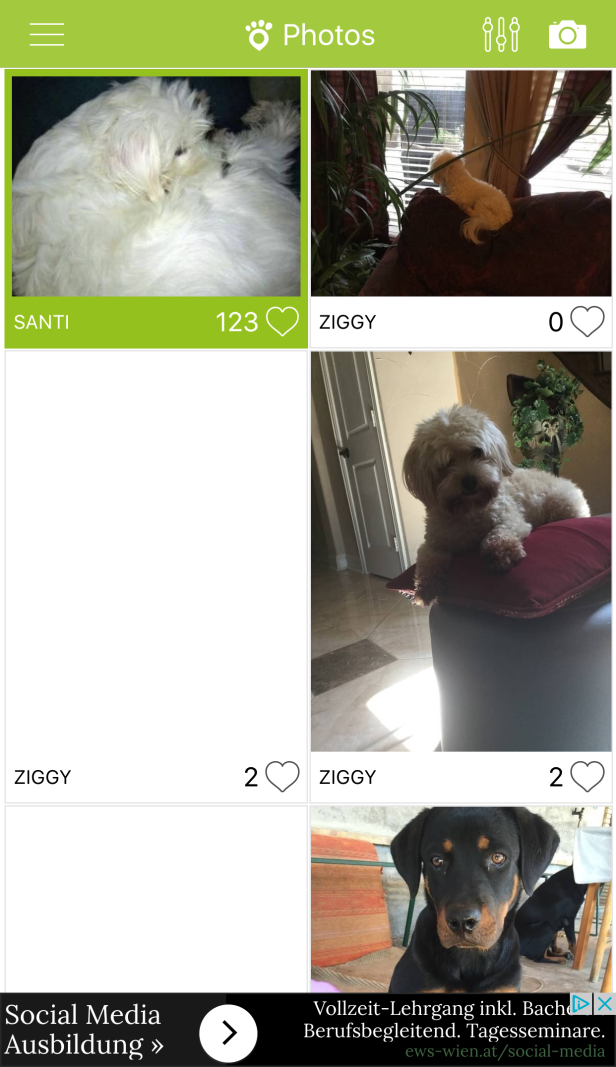The width and height of the screenshot is (616, 1067).
Task: Open Santi's white dog photo
Action: (x=156, y=186)
